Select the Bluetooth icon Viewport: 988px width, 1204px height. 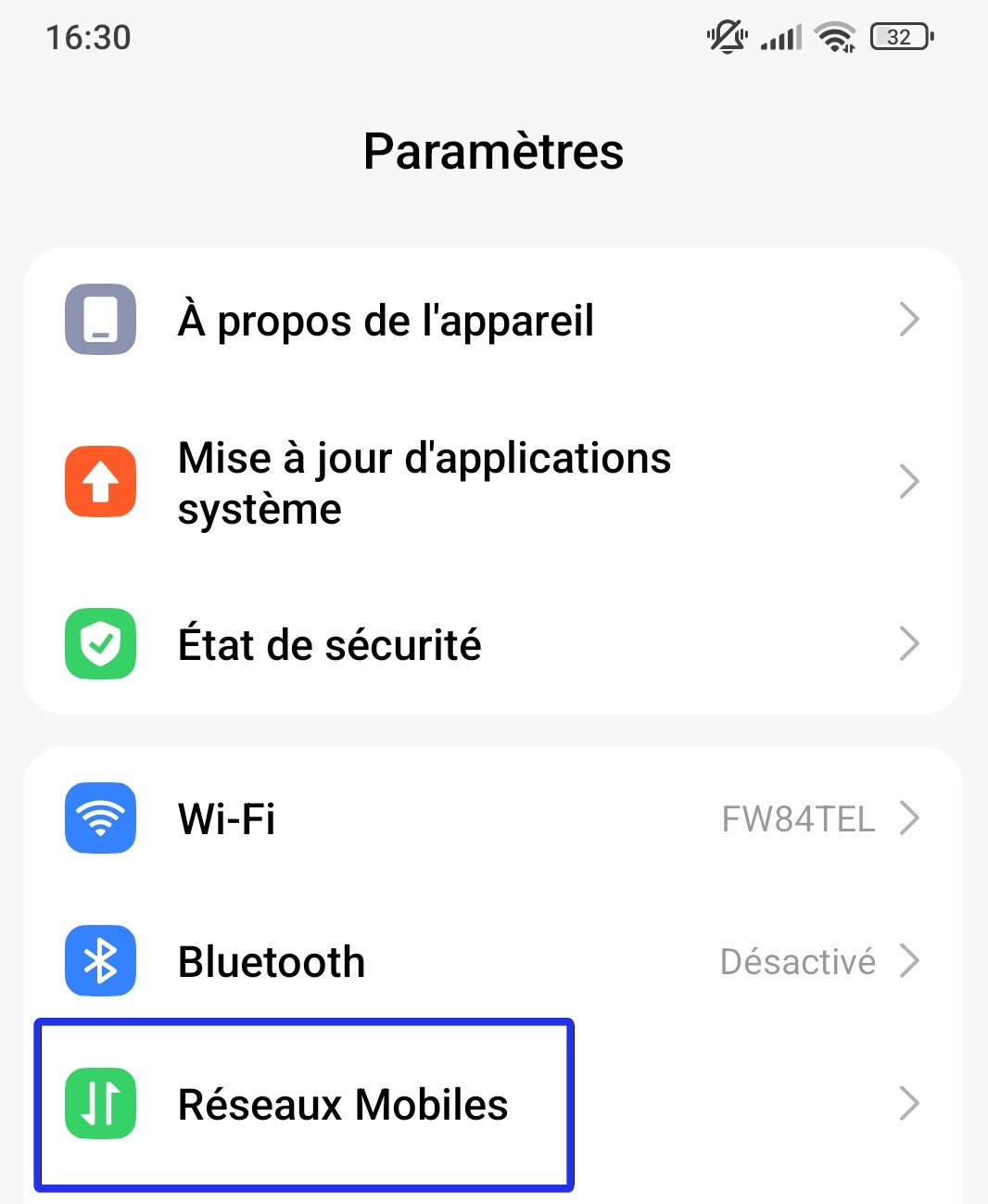pos(99,962)
